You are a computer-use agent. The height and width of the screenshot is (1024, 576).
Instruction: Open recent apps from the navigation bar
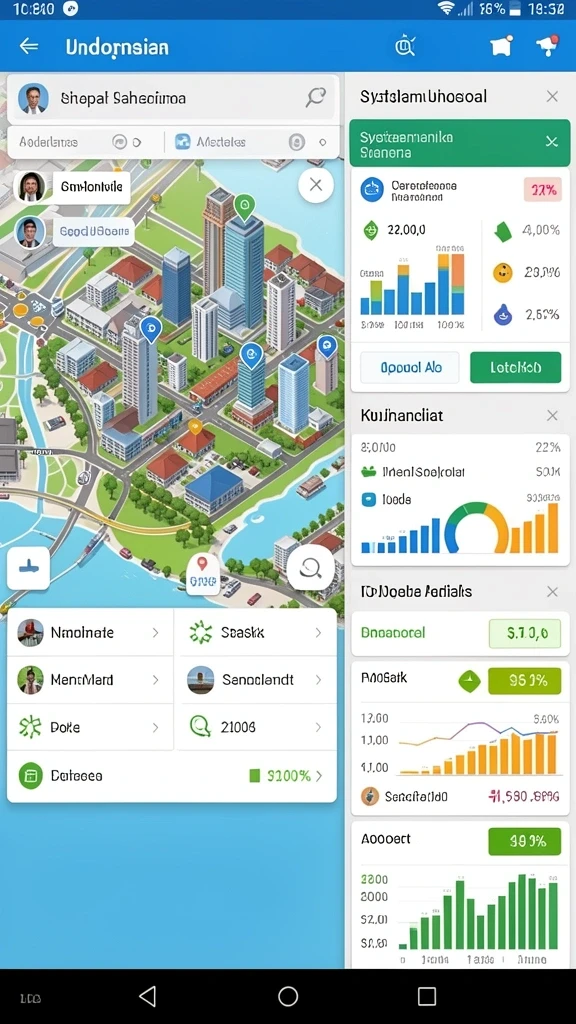coord(426,996)
